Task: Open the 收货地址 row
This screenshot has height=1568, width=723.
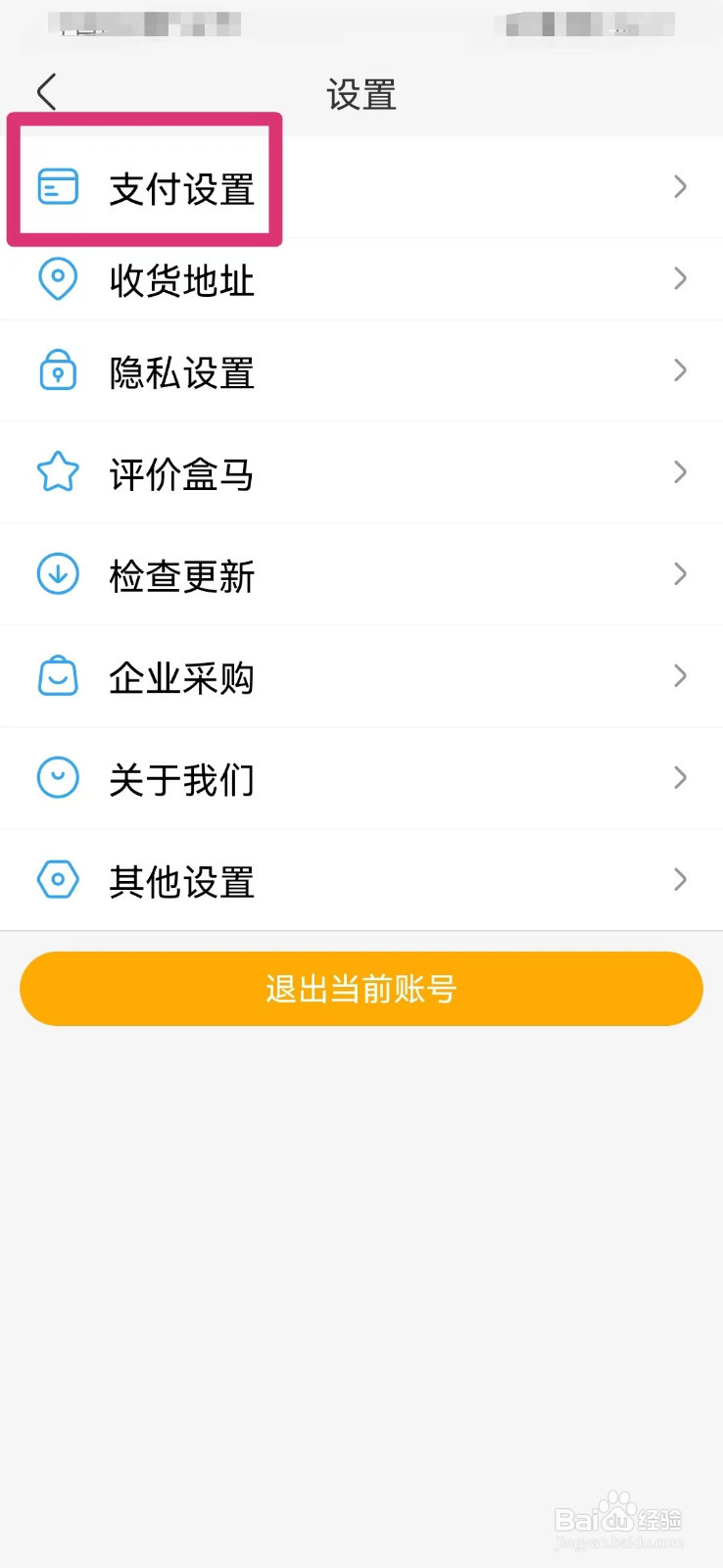Action: pos(361,279)
